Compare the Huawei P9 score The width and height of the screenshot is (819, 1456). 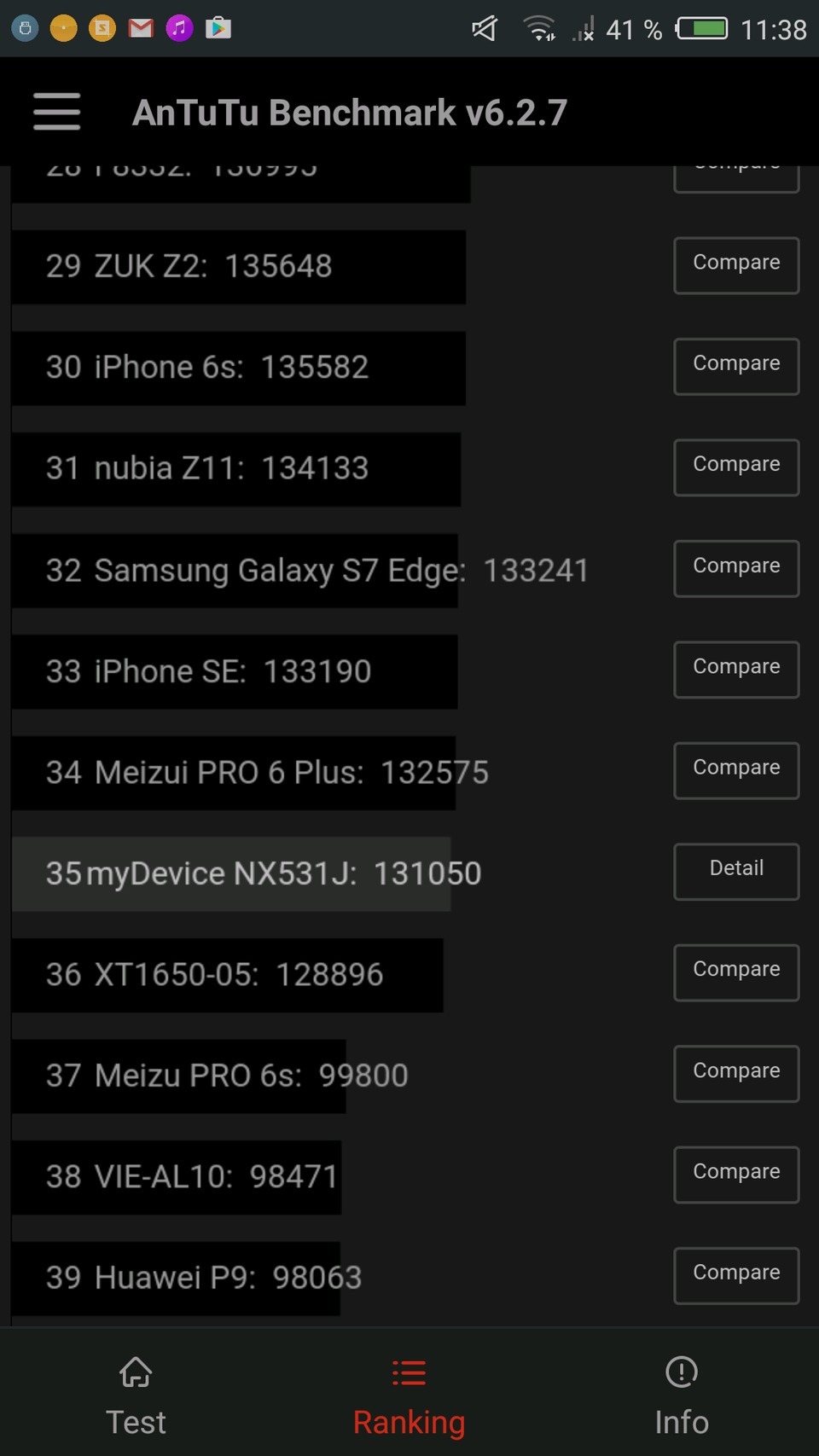click(735, 1275)
